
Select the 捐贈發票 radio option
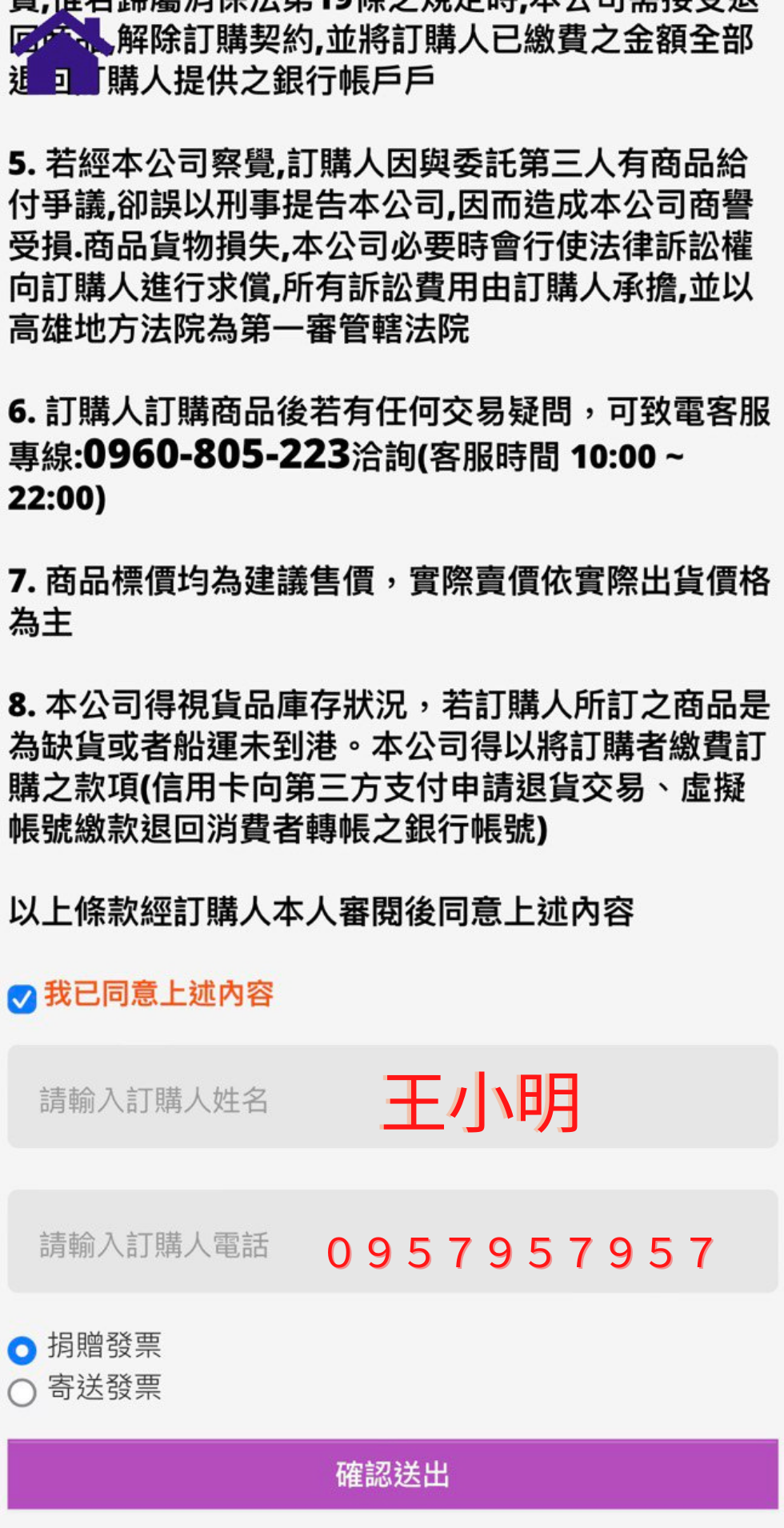click(22, 1350)
